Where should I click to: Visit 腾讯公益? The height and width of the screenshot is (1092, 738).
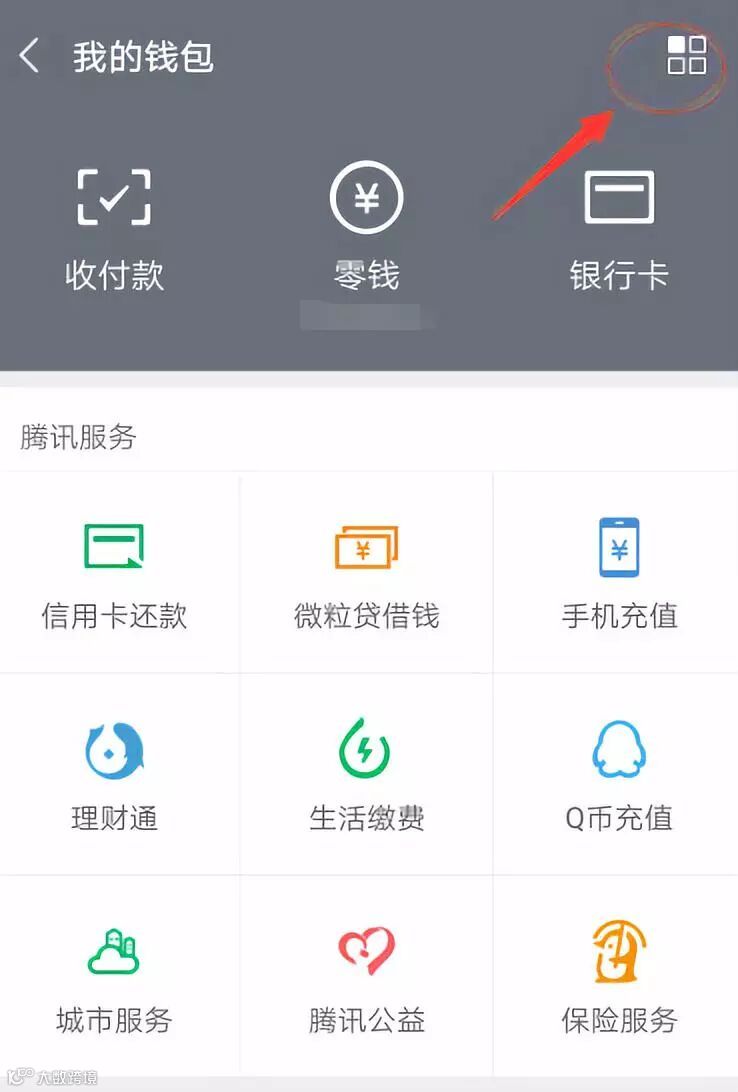[x=367, y=977]
